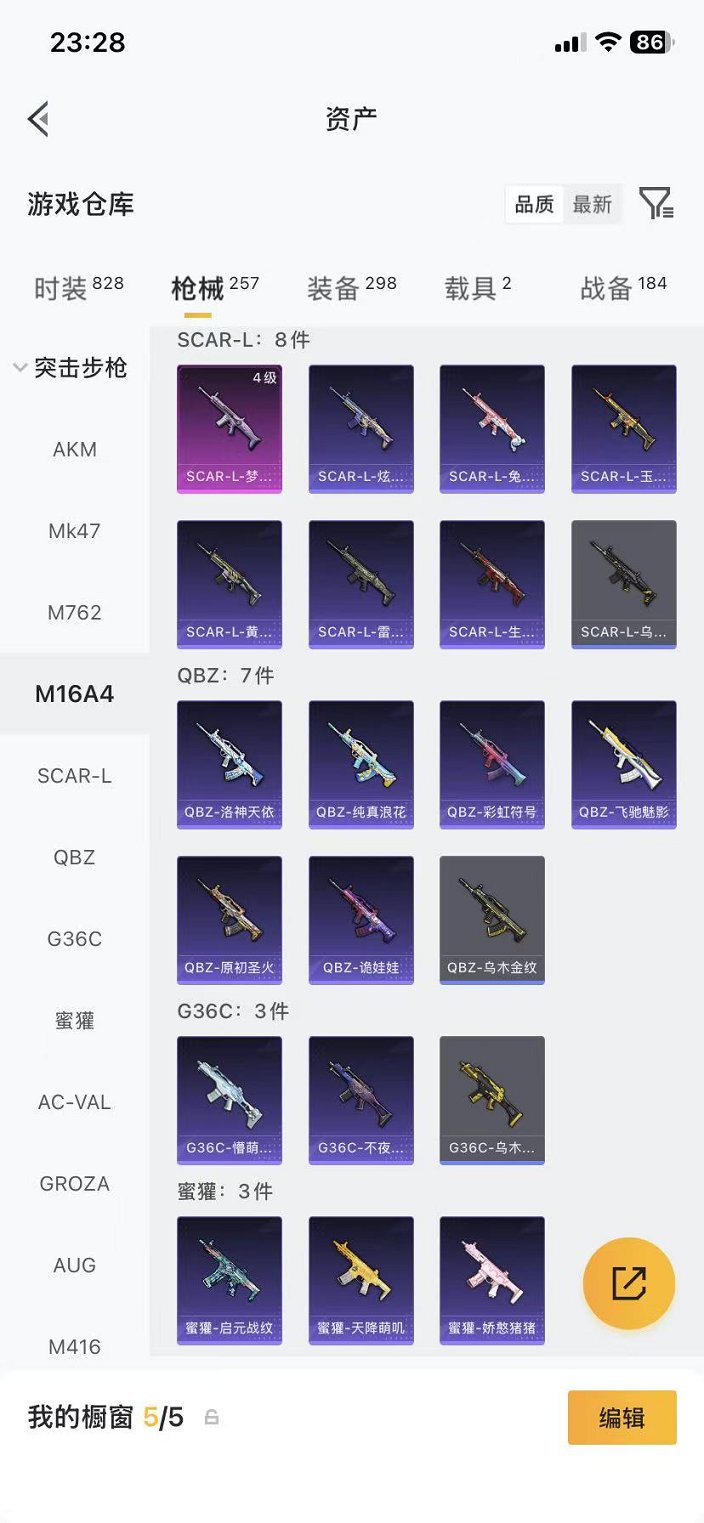
Task: Choose M416 in the side list
Action: tap(75, 1346)
